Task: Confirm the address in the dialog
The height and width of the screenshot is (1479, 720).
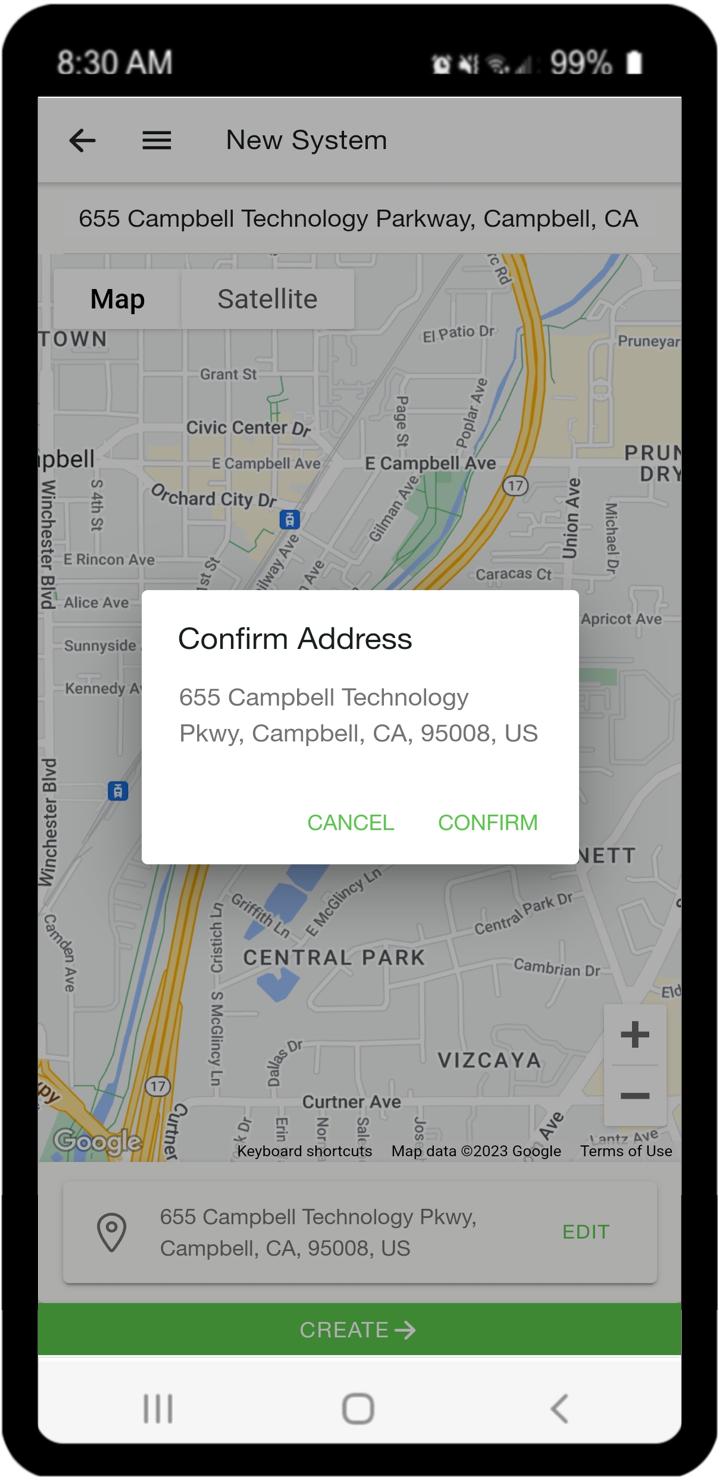Action: click(x=488, y=822)
